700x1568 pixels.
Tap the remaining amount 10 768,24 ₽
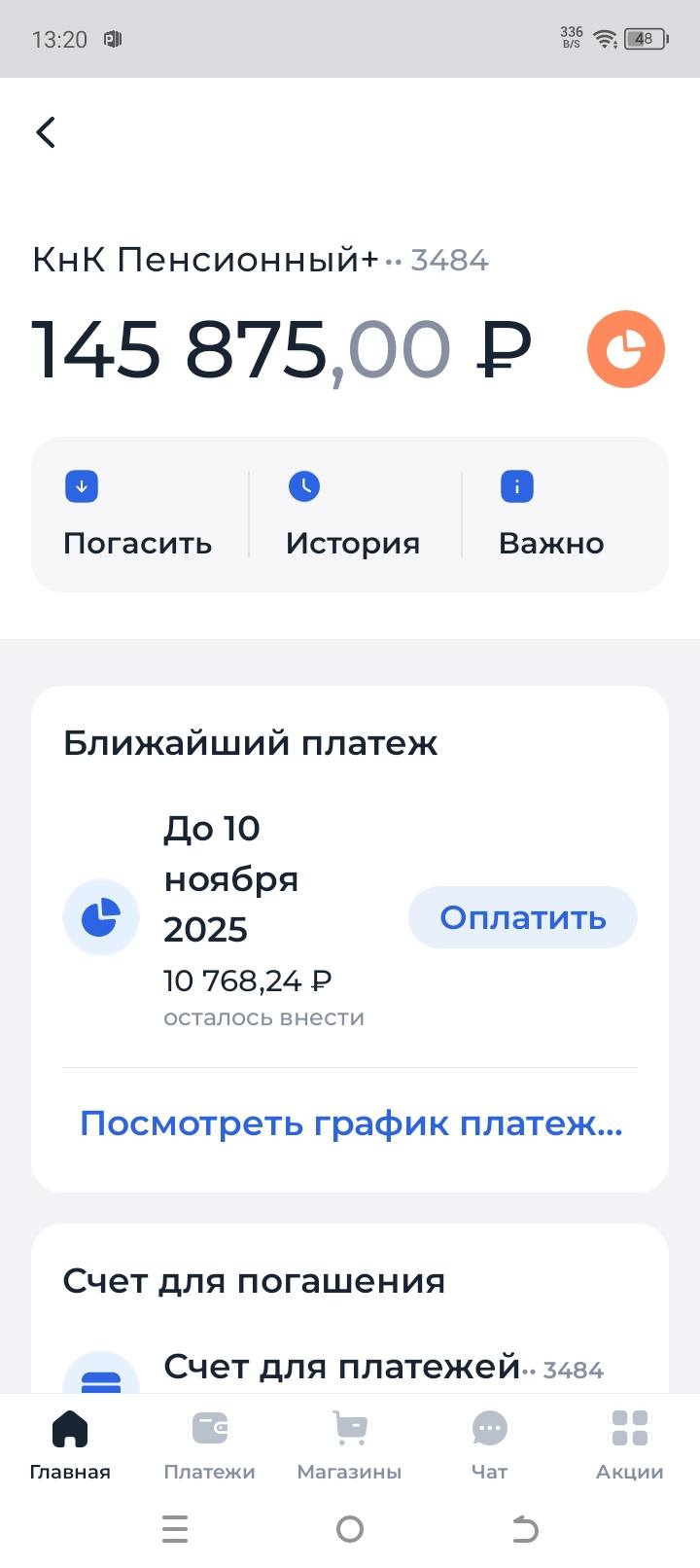click(x=247, y=980)
